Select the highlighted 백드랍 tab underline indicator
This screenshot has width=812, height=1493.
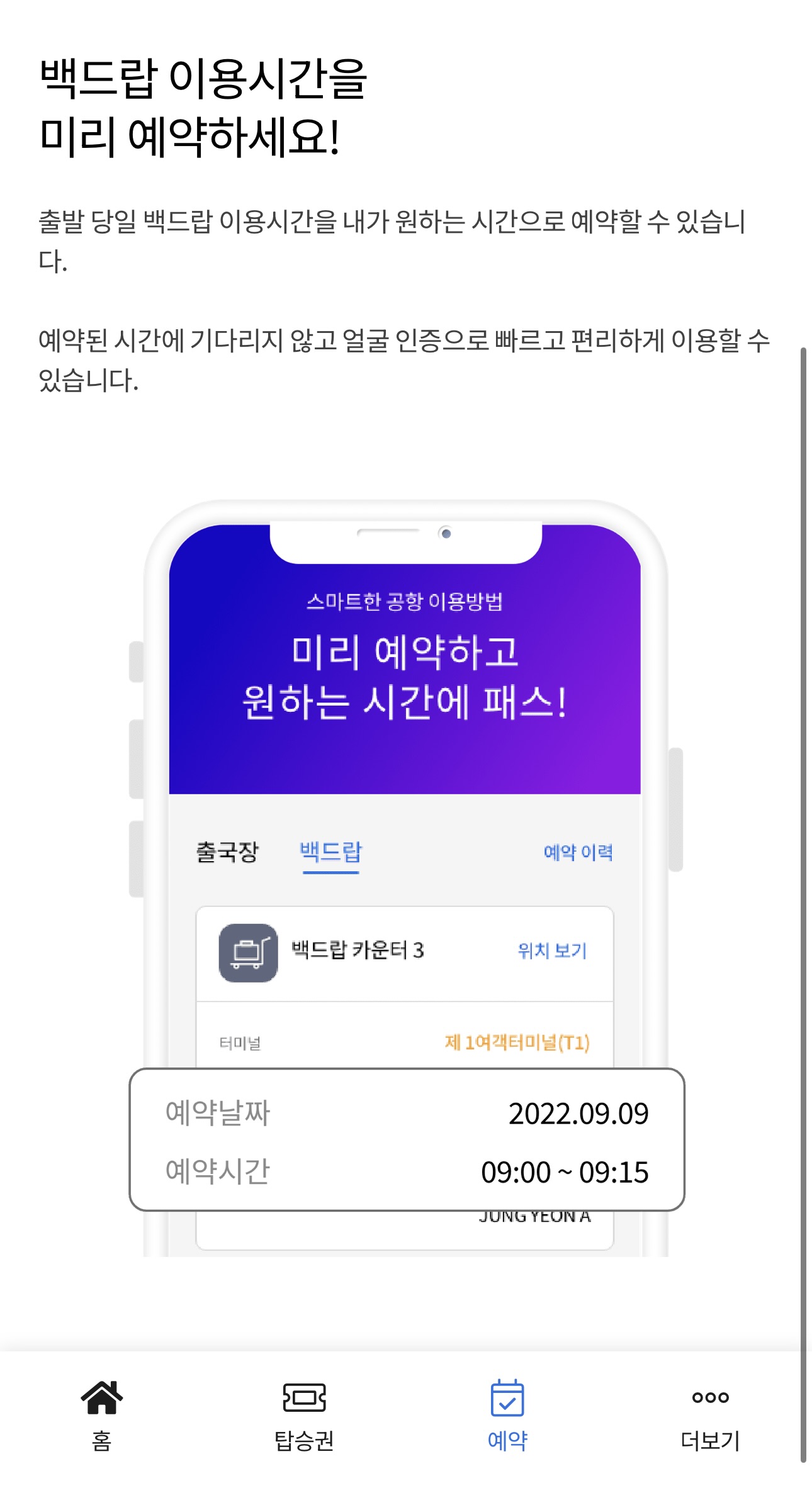(x=332, y=874)
